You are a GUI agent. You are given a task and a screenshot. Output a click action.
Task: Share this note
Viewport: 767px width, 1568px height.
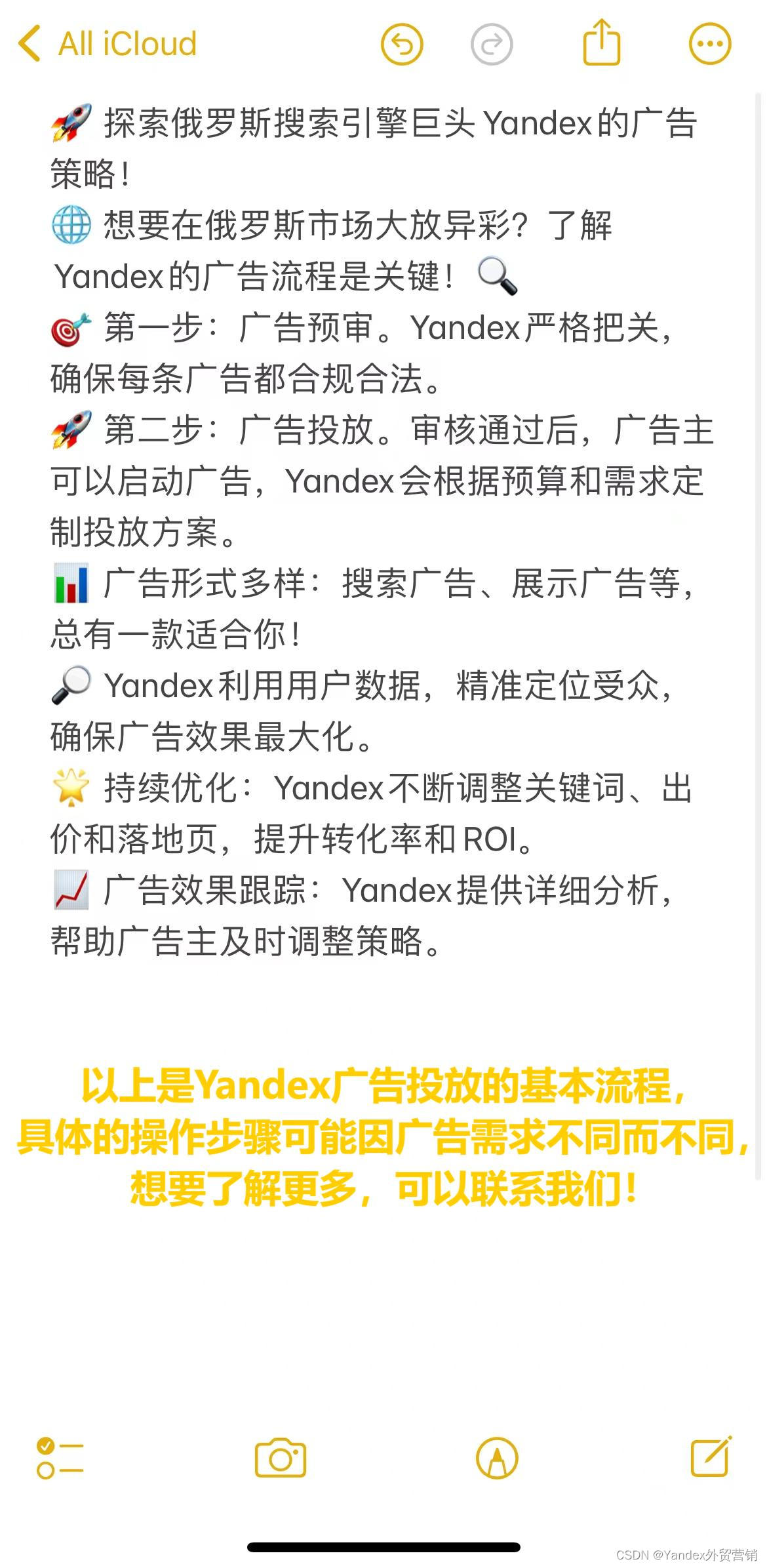point(601,43)
